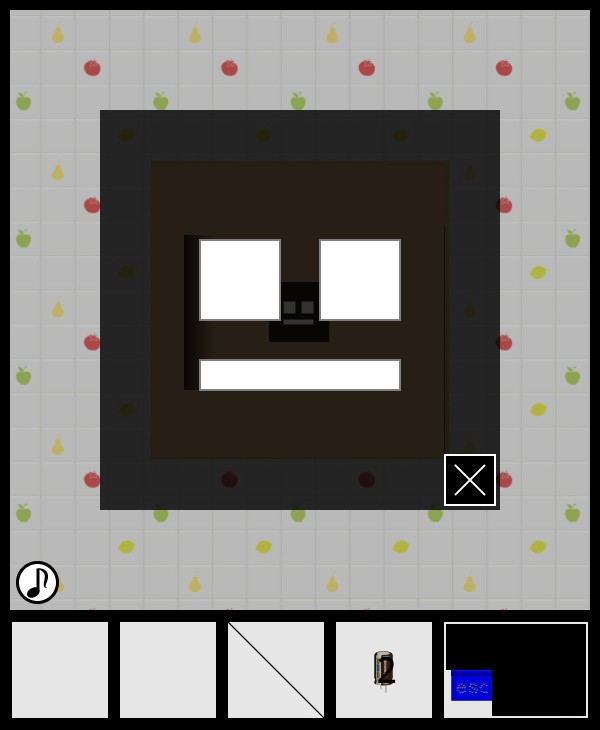The image size is (600, 730).
Task: Select the capacitor item in inventory
Action: click(384, 669)
